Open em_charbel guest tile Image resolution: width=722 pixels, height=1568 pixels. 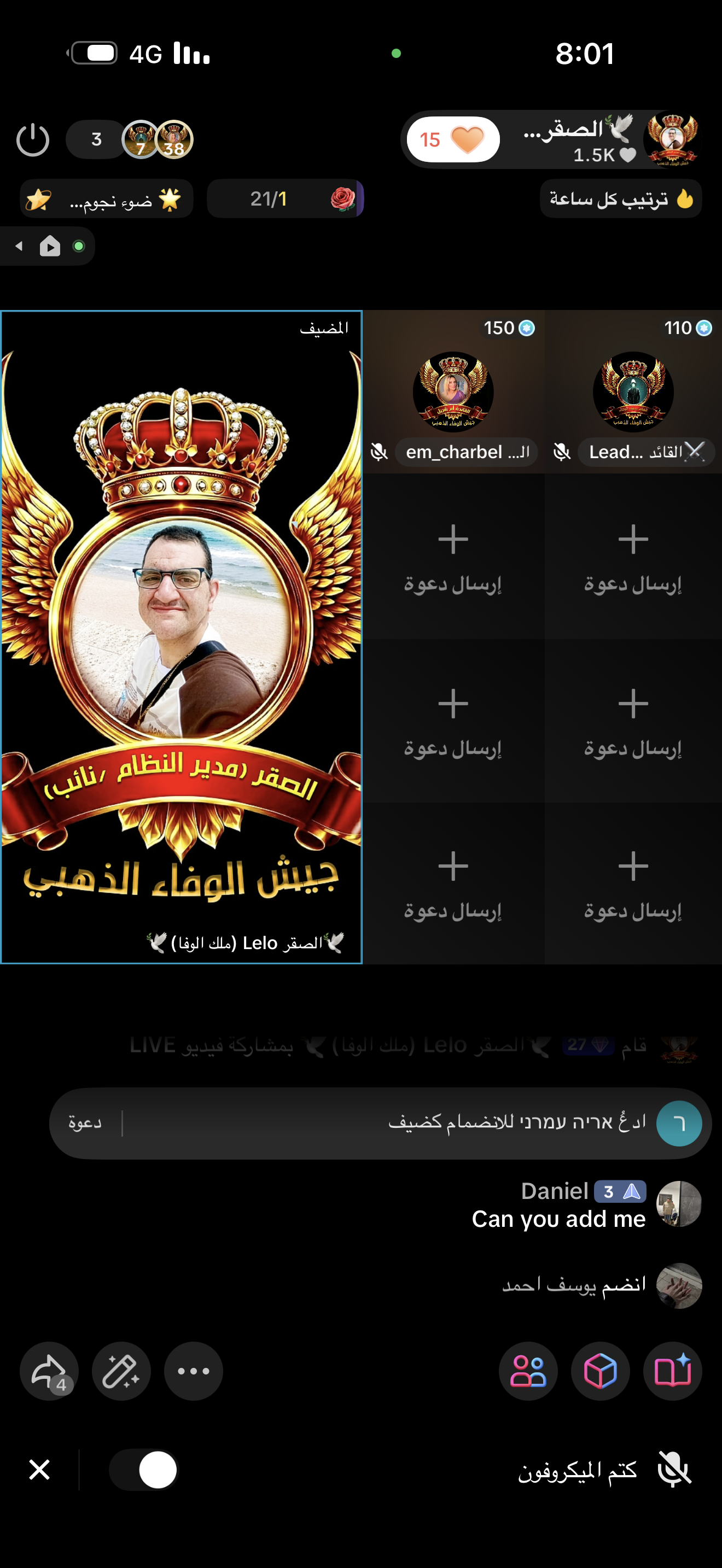click(453, 393)
